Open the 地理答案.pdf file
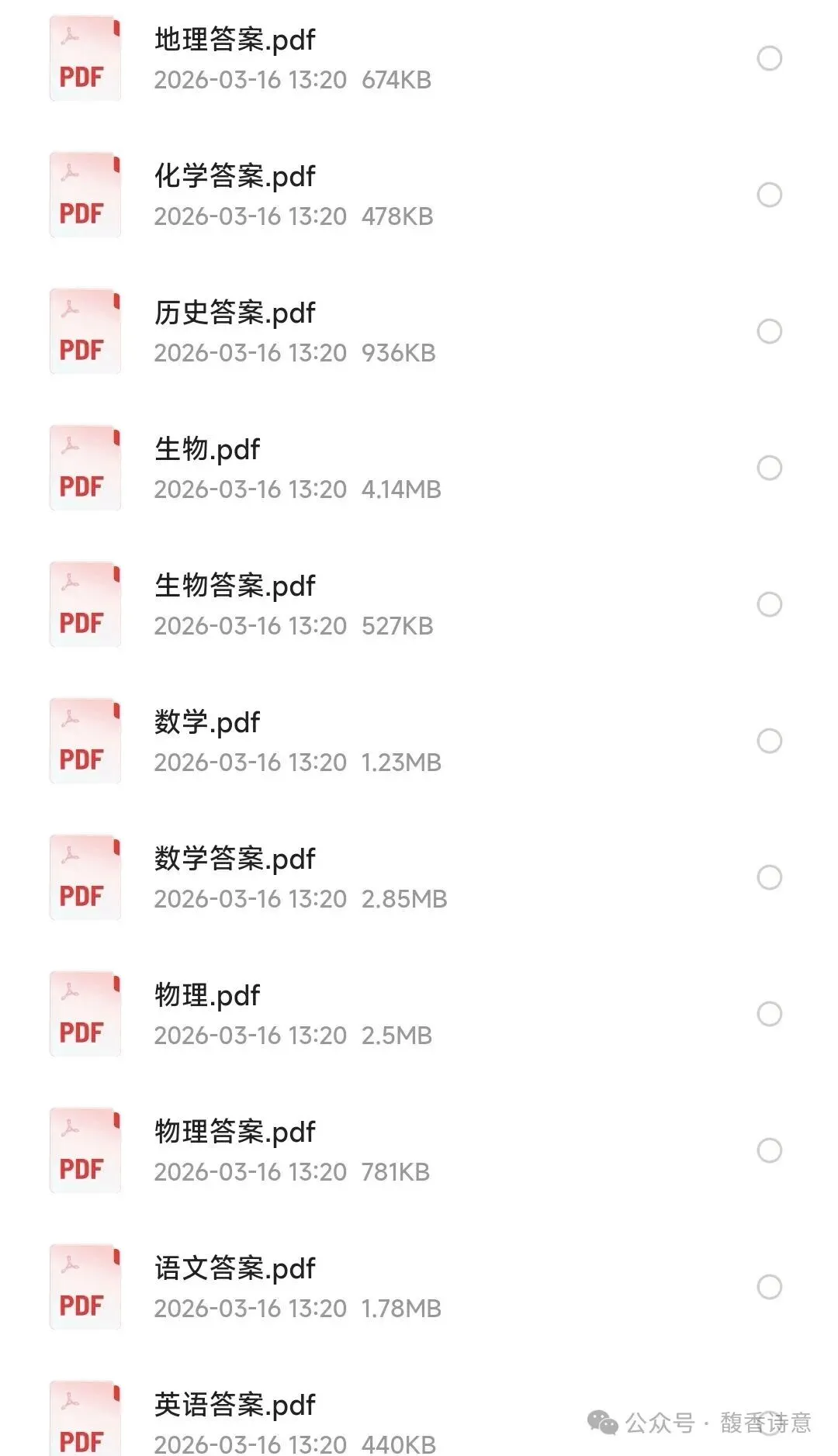Image resolution: width=838 pixels, height=1456 pixels. 419,58
